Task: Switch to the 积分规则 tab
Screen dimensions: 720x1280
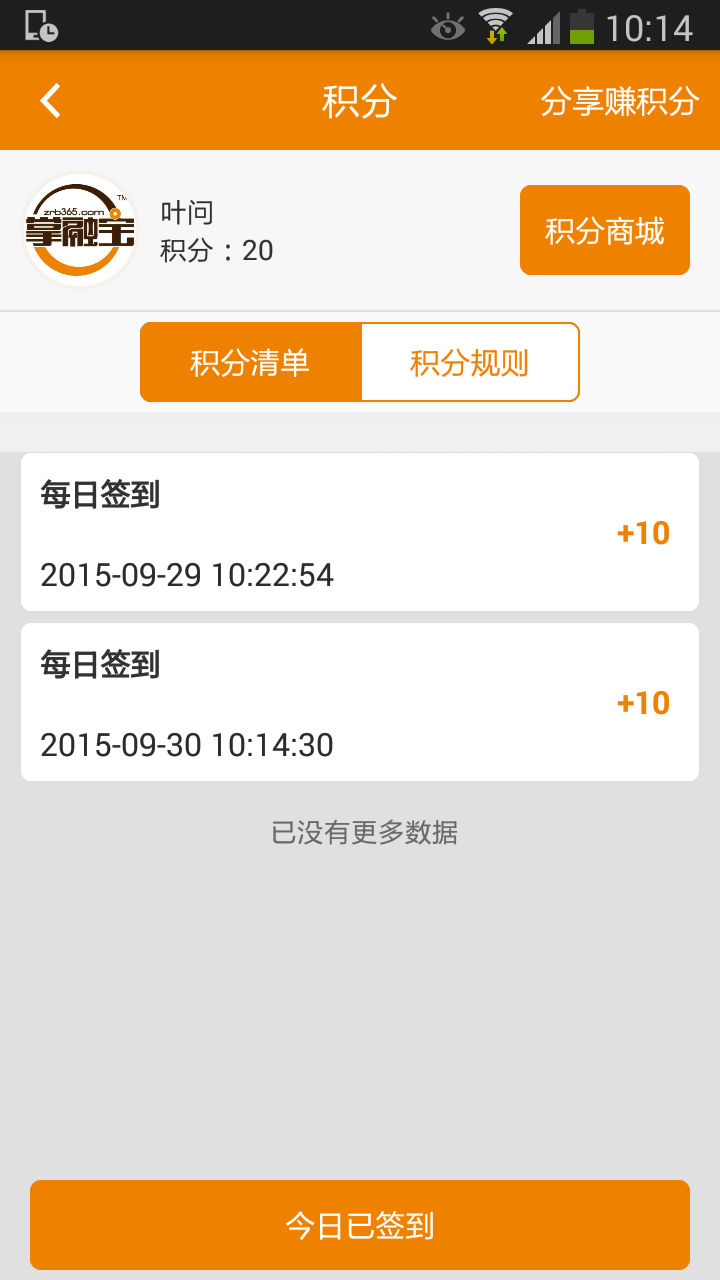Action: coord(469,362)
